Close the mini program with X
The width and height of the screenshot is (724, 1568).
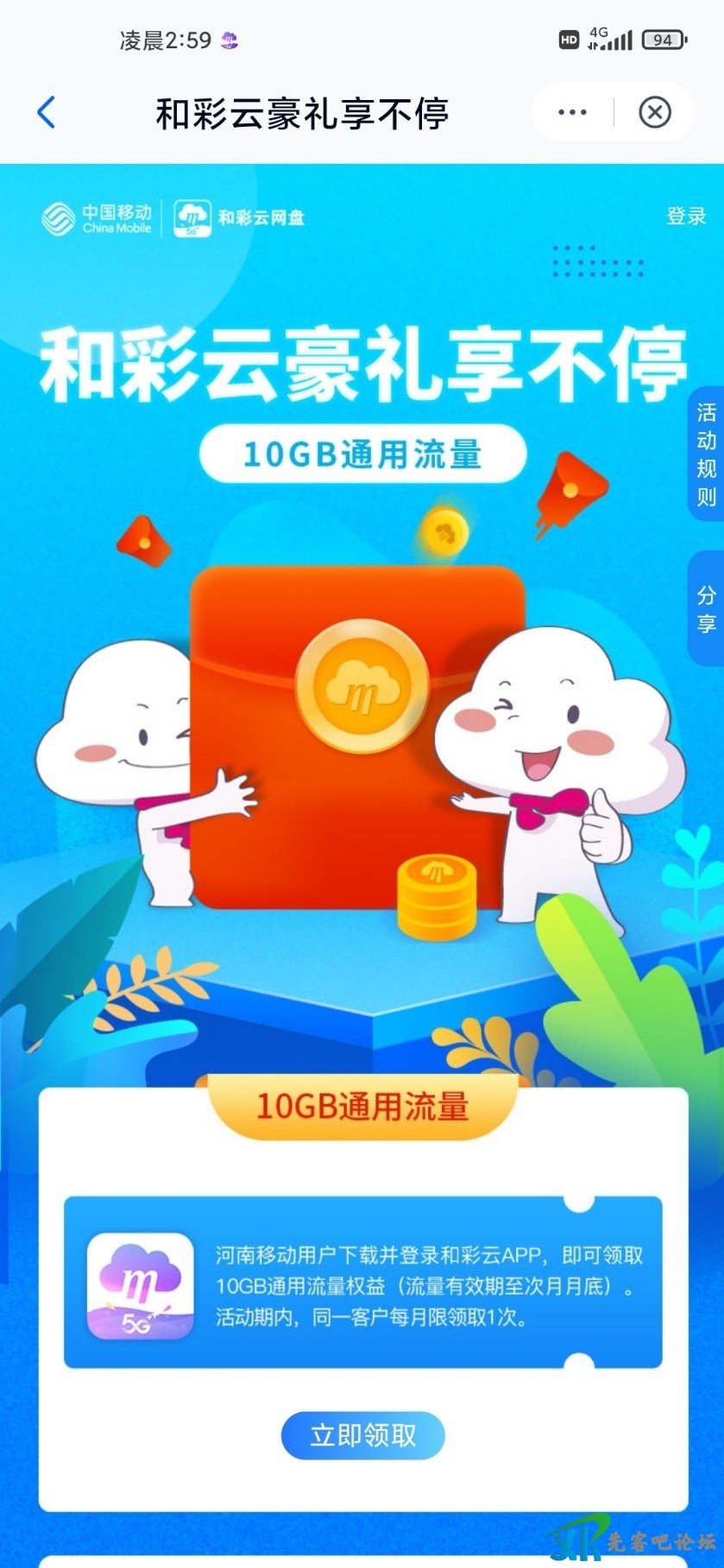pos(654,113)
